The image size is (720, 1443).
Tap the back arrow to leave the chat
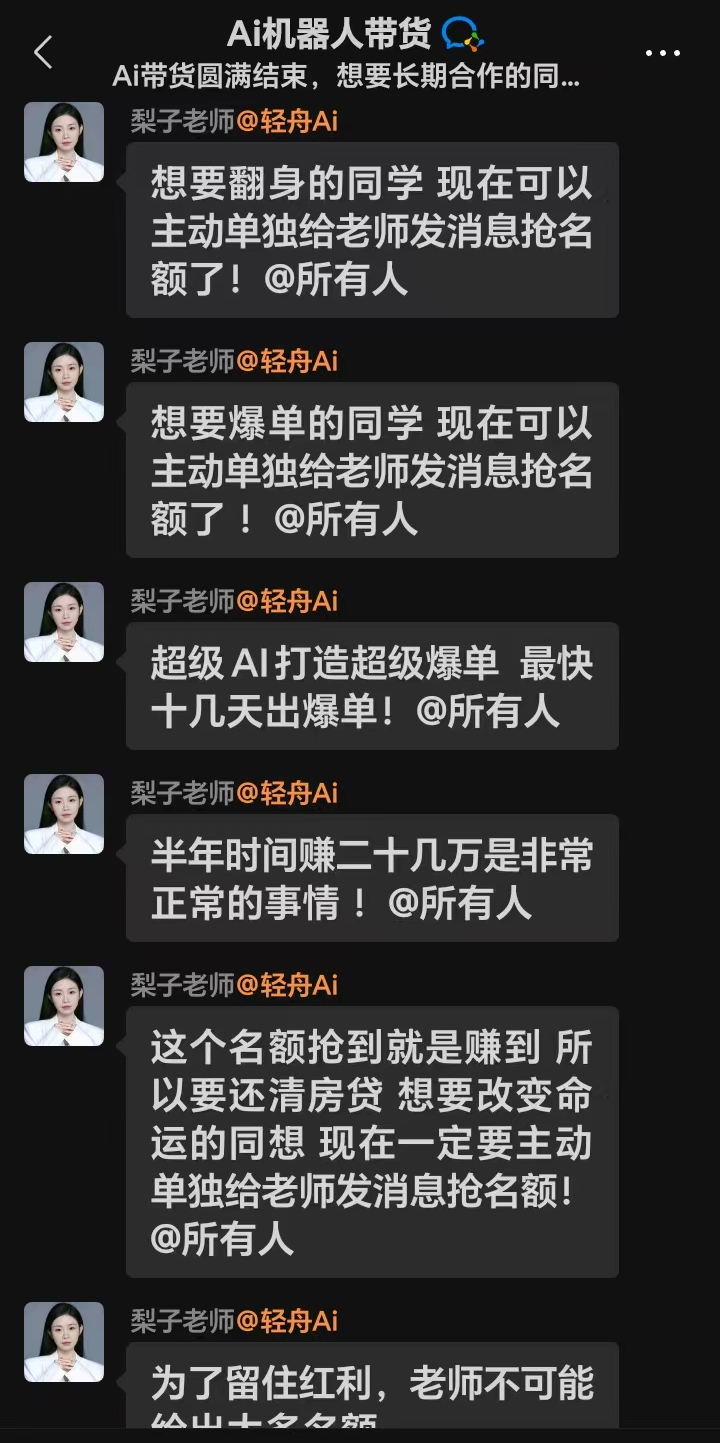(42, 52)
